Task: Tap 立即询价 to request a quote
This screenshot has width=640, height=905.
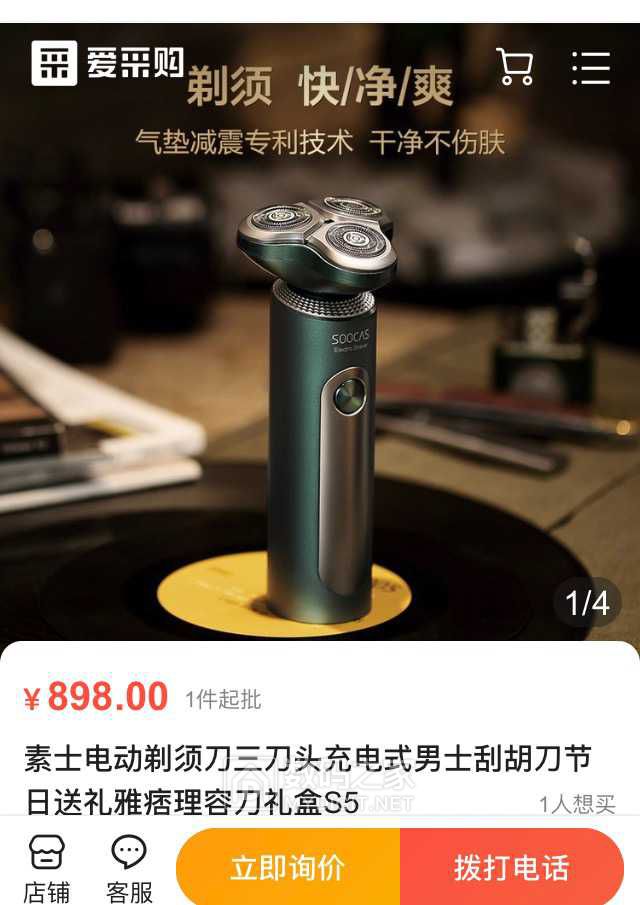Action: [288, 867]
